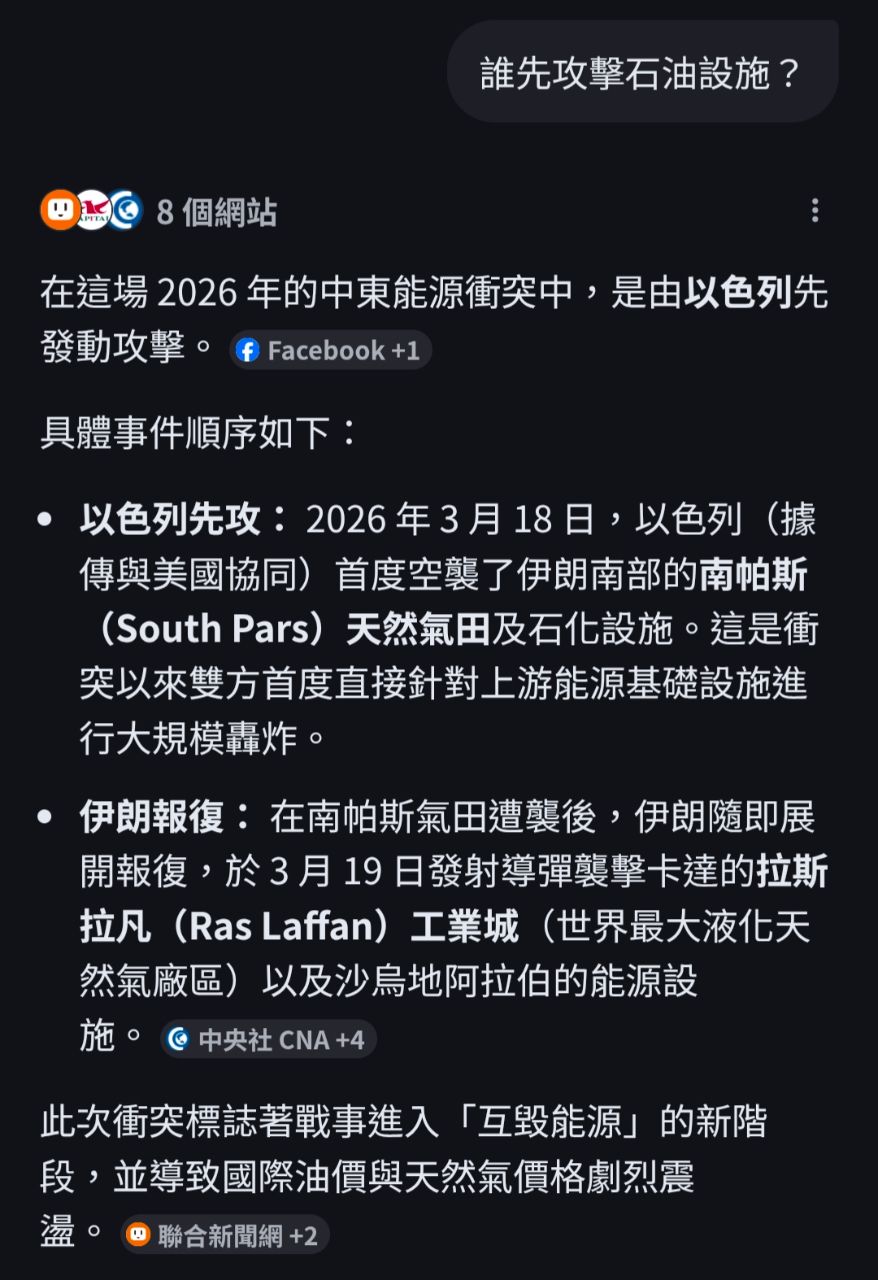Screen dimensions: 878x1280
Task: Open the 8 個網站 sources list
Action: 160,211
